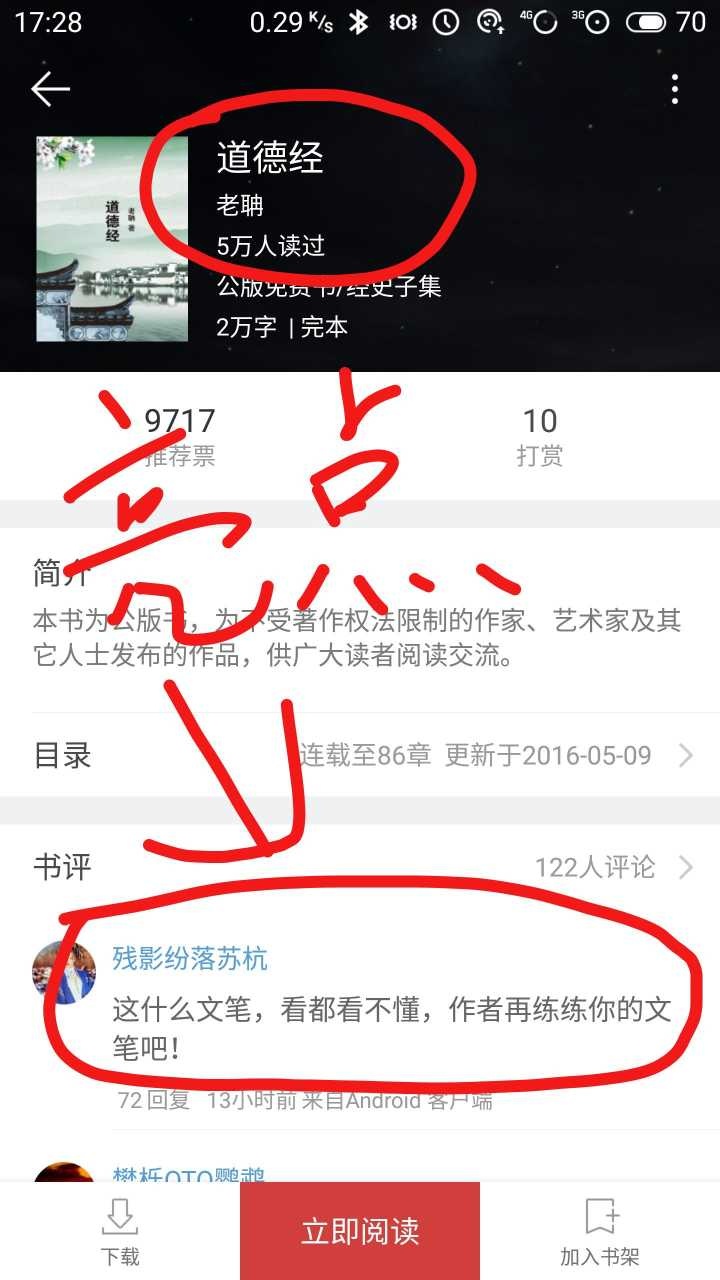The image size is (720, 1280).
Task: Tap the 推荐票 recommendation votes count
Action: tap(180, 437)
